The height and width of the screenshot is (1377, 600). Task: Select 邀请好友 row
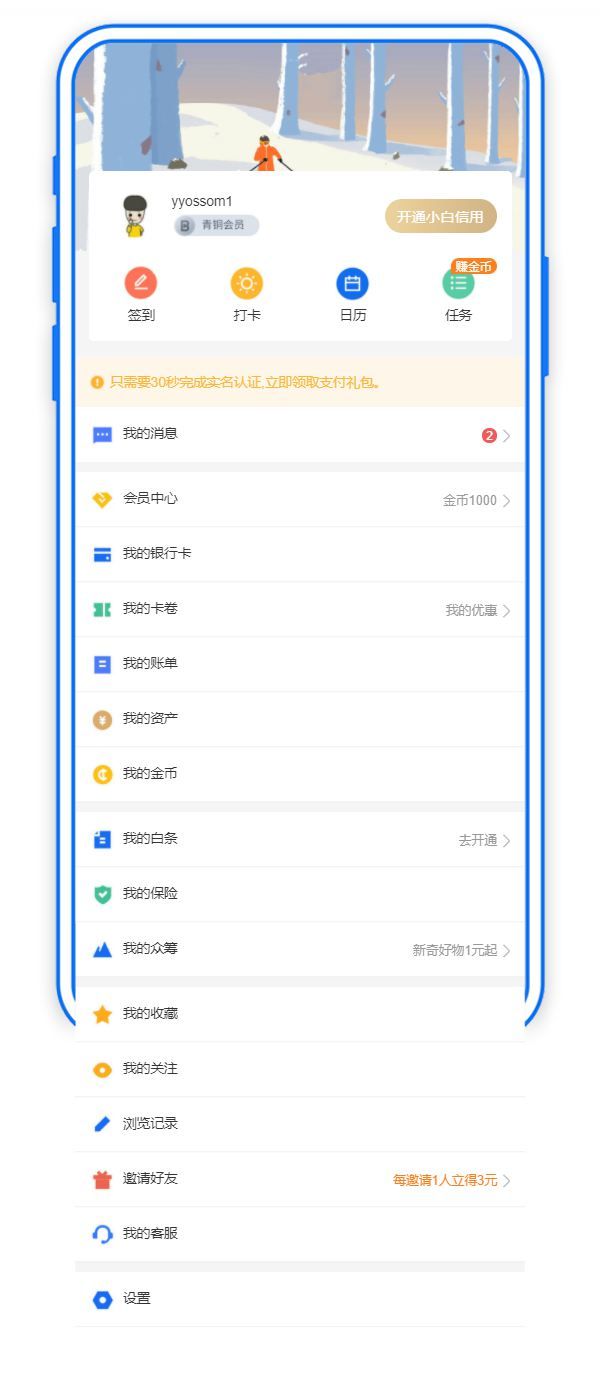click(x=300, y=1179)
